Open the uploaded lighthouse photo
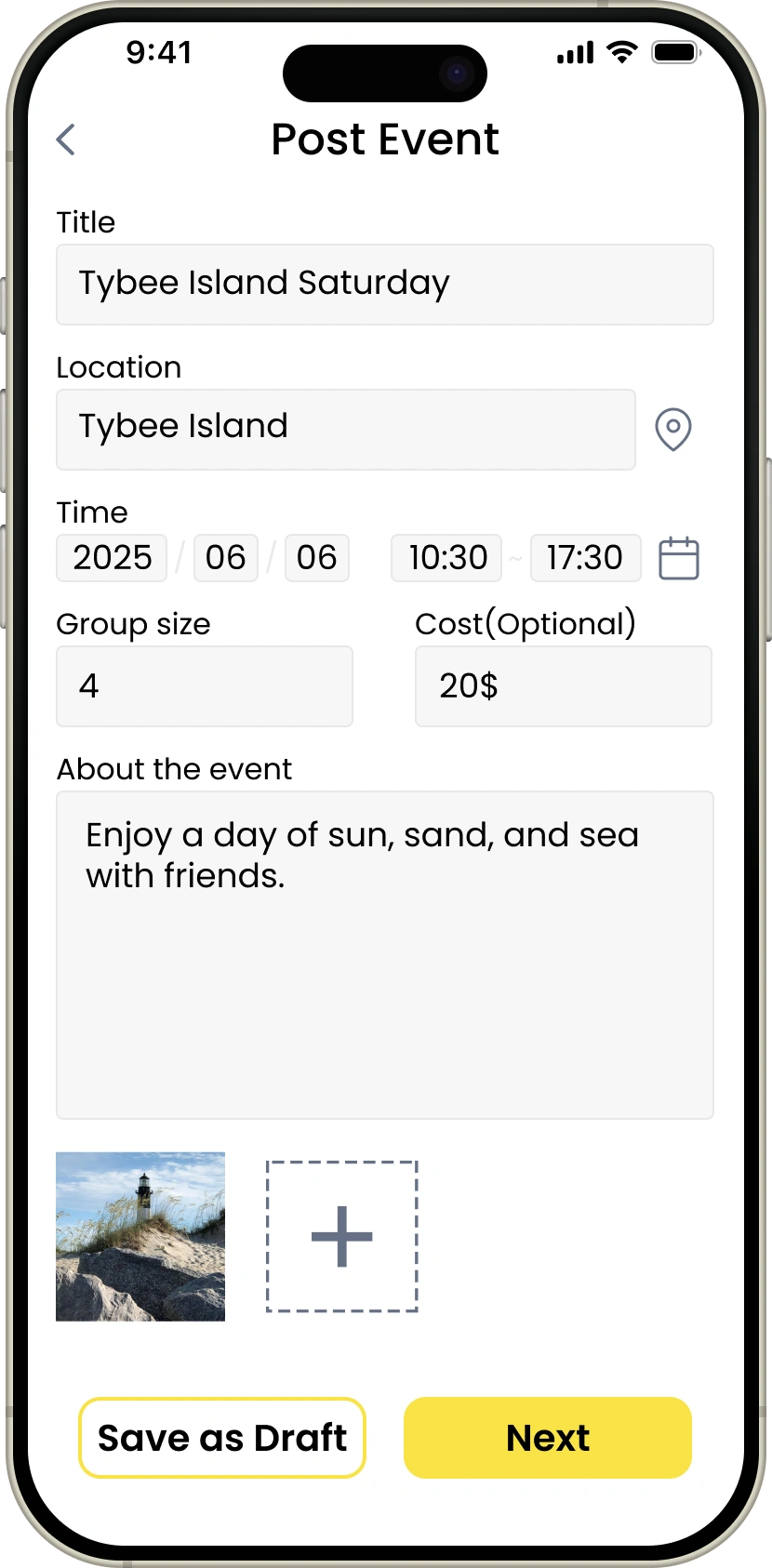The height and width of the screenshot is (1568, 772). [x=140, y=1237]
